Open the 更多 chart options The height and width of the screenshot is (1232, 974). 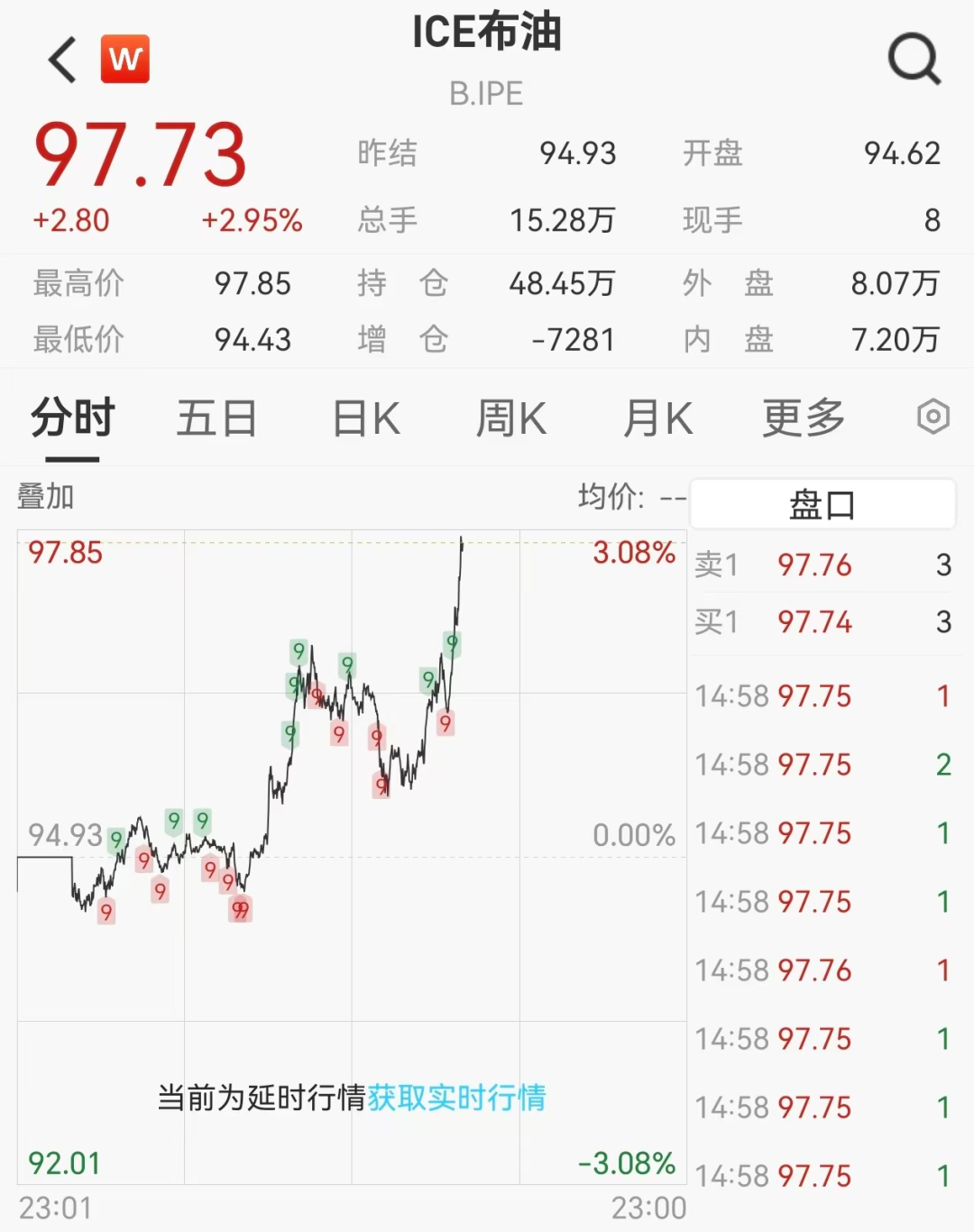coord(803,418)
